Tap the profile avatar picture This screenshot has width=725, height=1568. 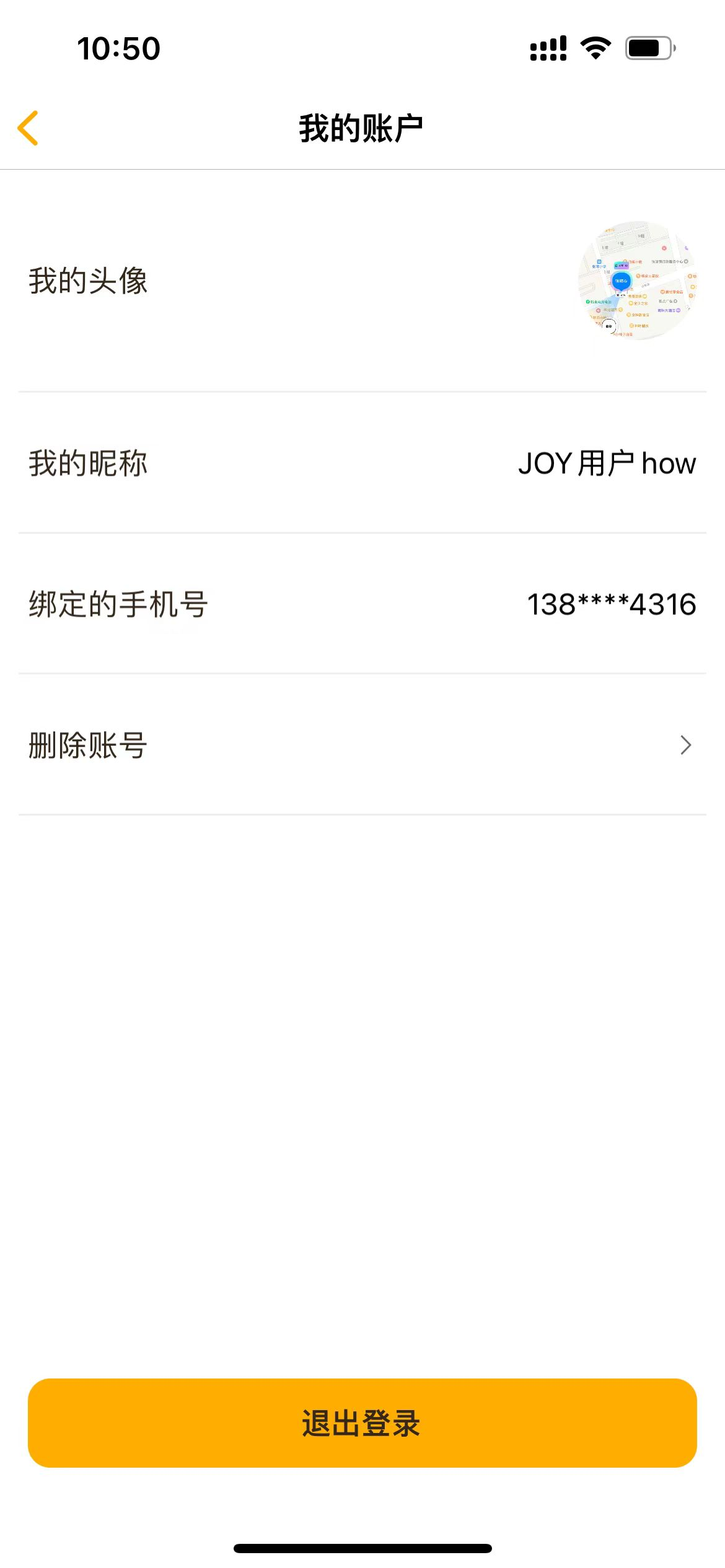coord(638,280)
